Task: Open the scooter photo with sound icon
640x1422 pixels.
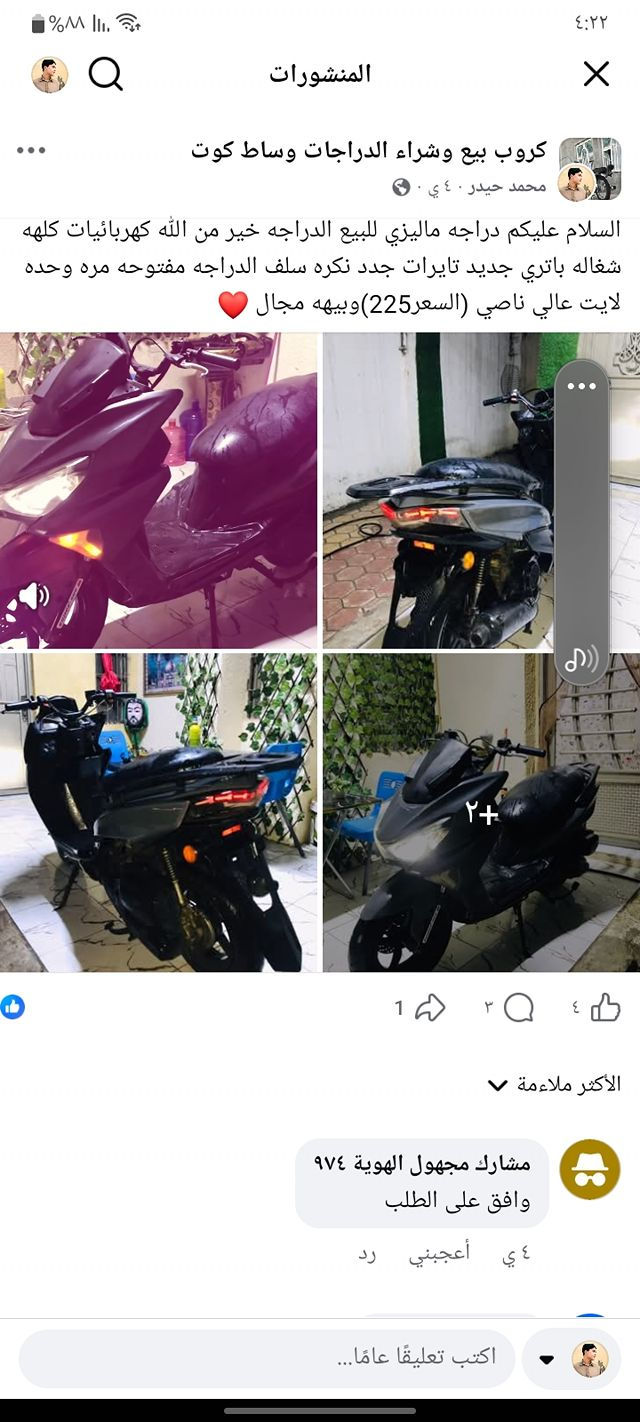Action: 158,491
